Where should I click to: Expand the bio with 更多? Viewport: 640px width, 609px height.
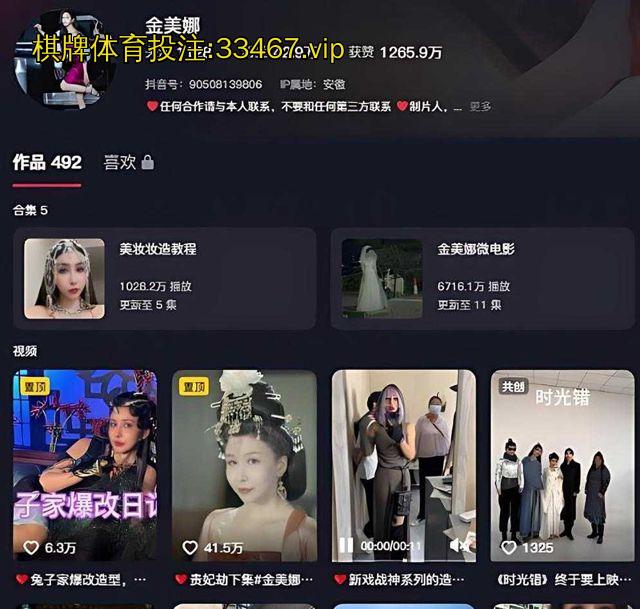[481, 106]
